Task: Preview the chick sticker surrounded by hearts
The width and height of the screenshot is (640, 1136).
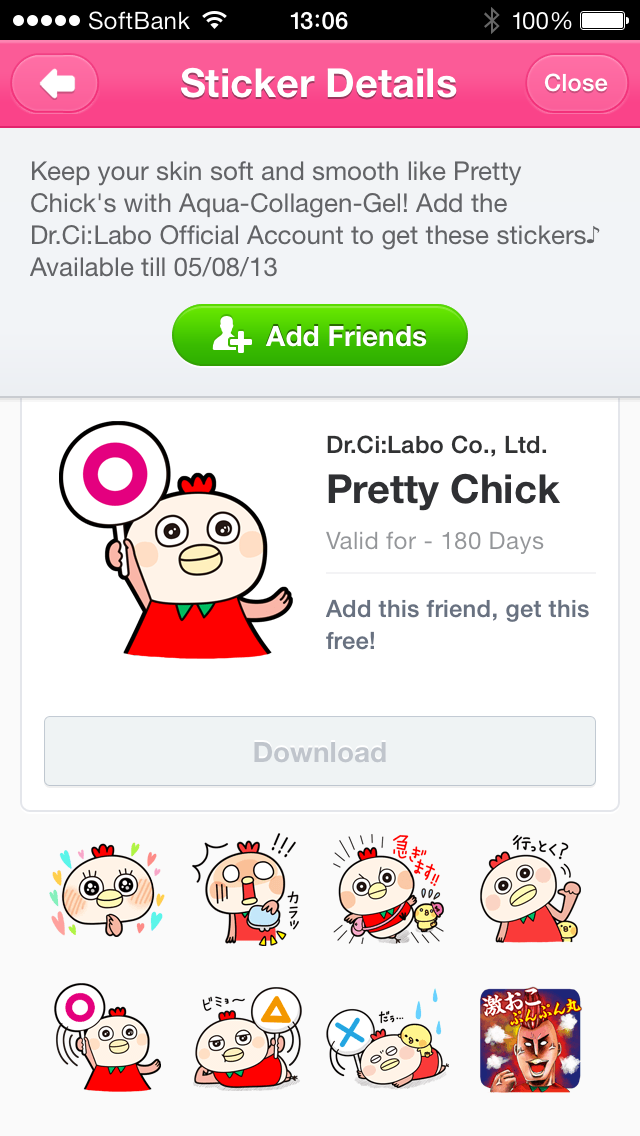Action: pyautogui.click(x=108, y=889)
